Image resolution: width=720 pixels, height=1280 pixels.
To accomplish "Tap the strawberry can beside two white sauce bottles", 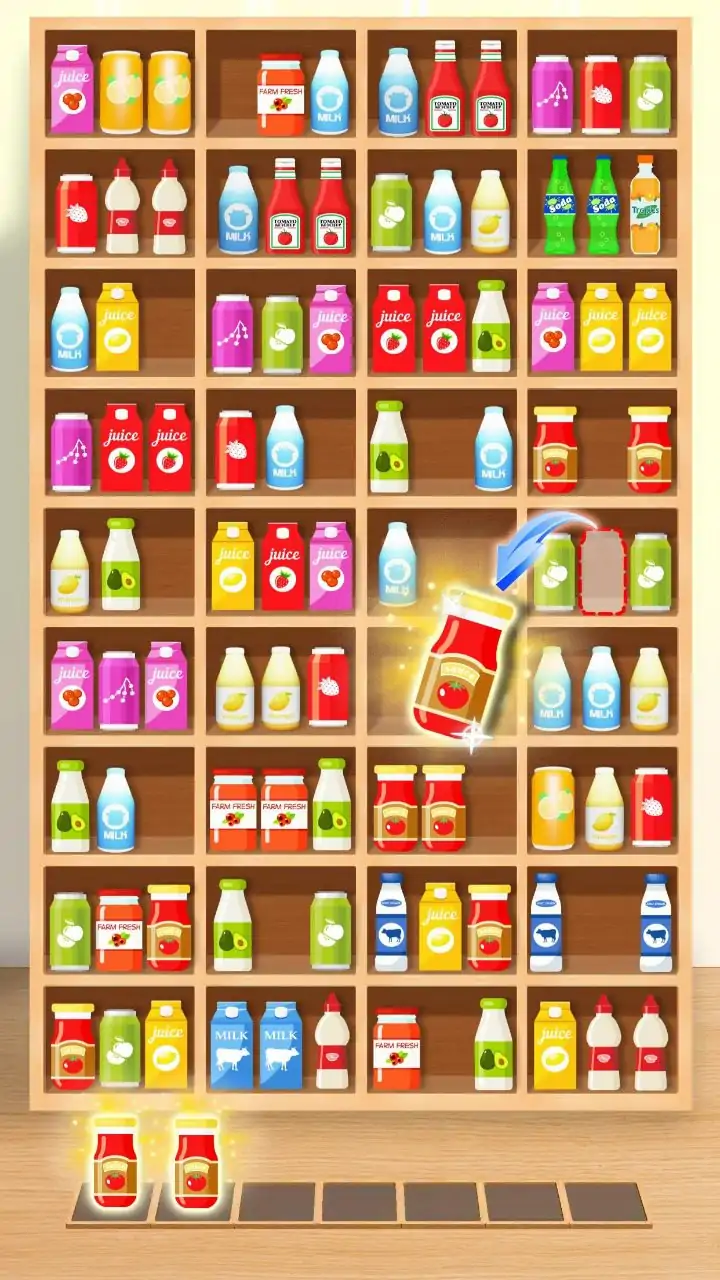I will pyautogui.click(x=76, y=212).
